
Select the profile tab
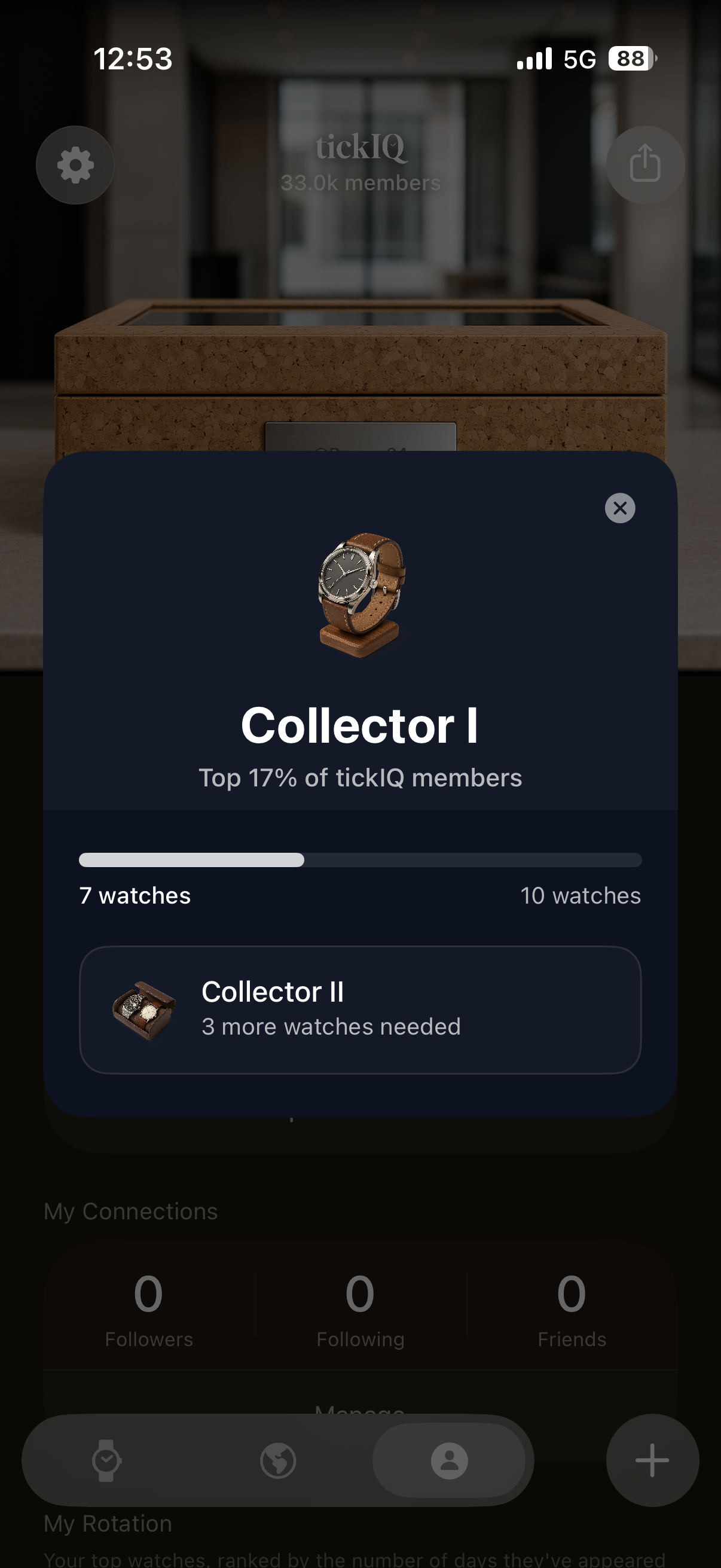(x=449, y=1460)
